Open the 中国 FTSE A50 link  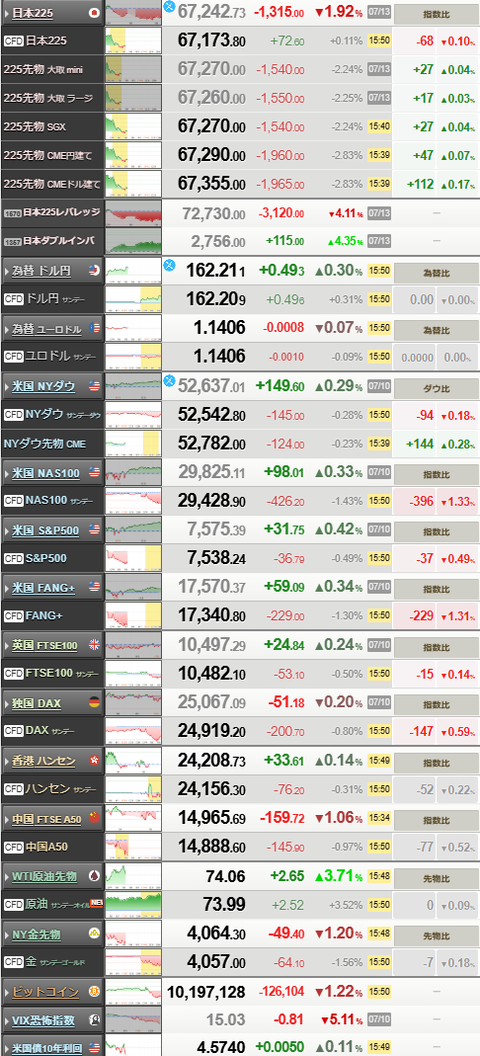[46, 820]
